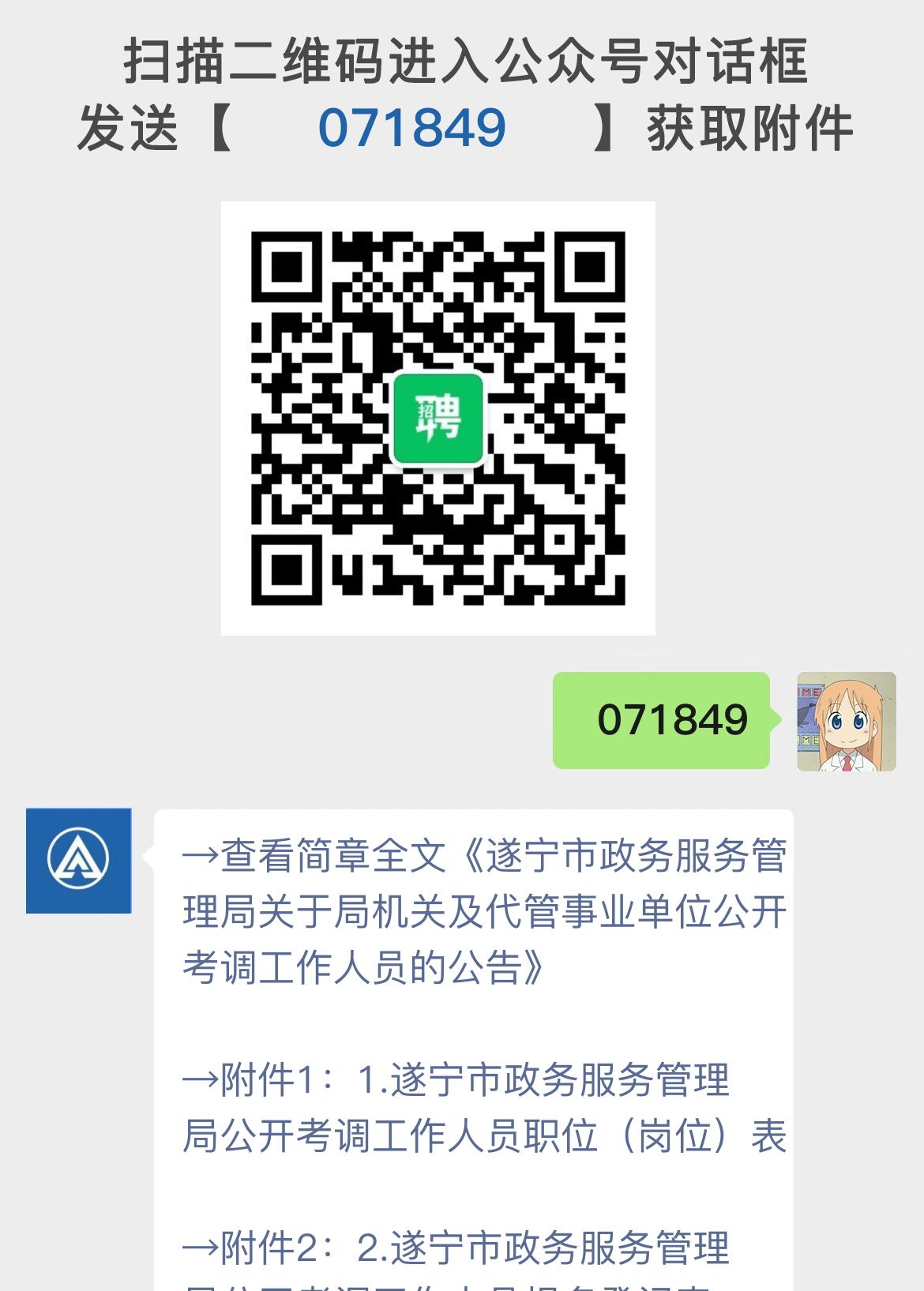This screenshot has width=924, height=1291.
Task: Tap the top-left finder square of the QR code
Action: point(287,268)
